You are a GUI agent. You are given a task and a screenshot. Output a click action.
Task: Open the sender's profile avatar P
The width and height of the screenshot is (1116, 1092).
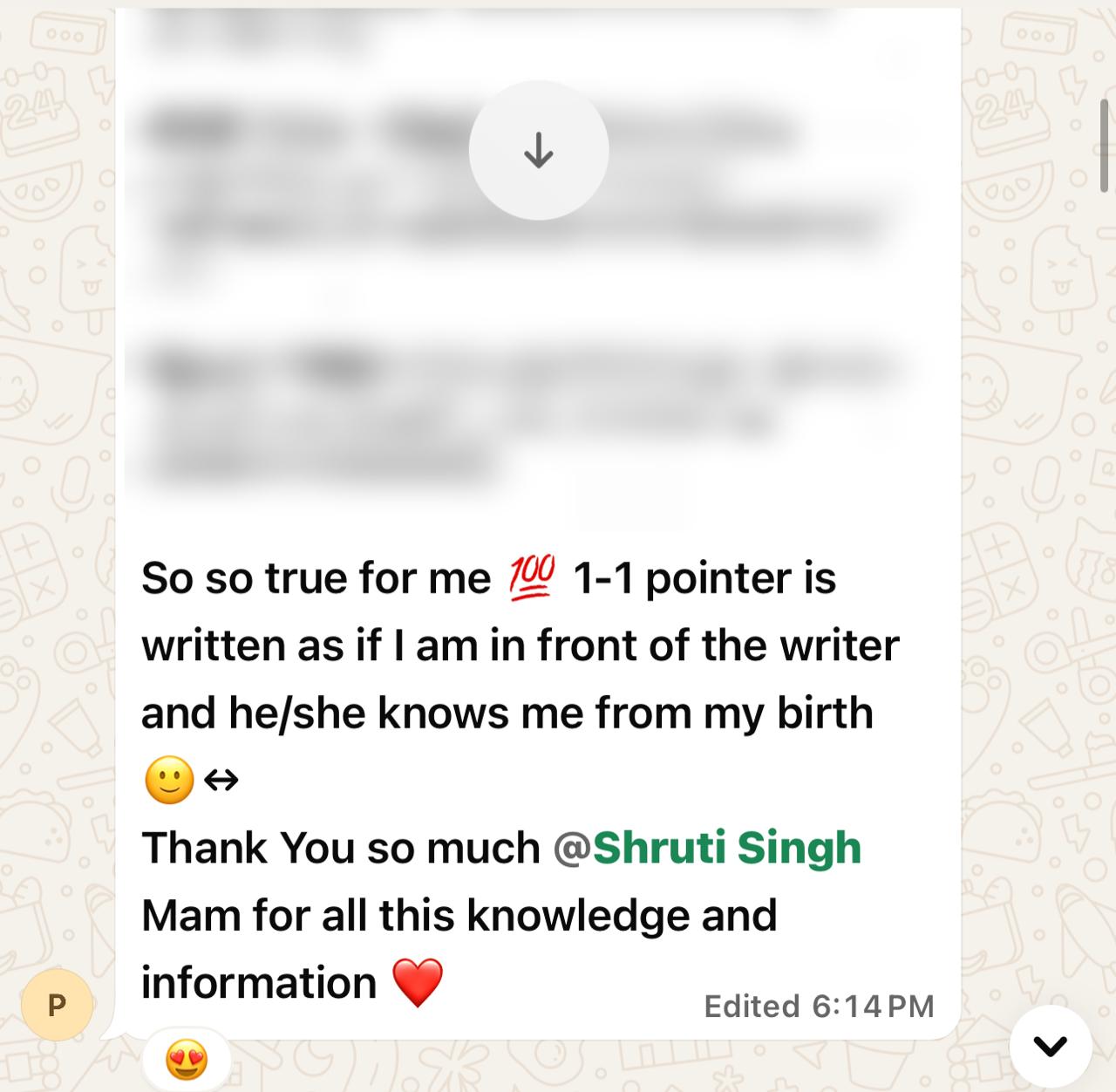pyautogui.click(x=57, y=1004)
